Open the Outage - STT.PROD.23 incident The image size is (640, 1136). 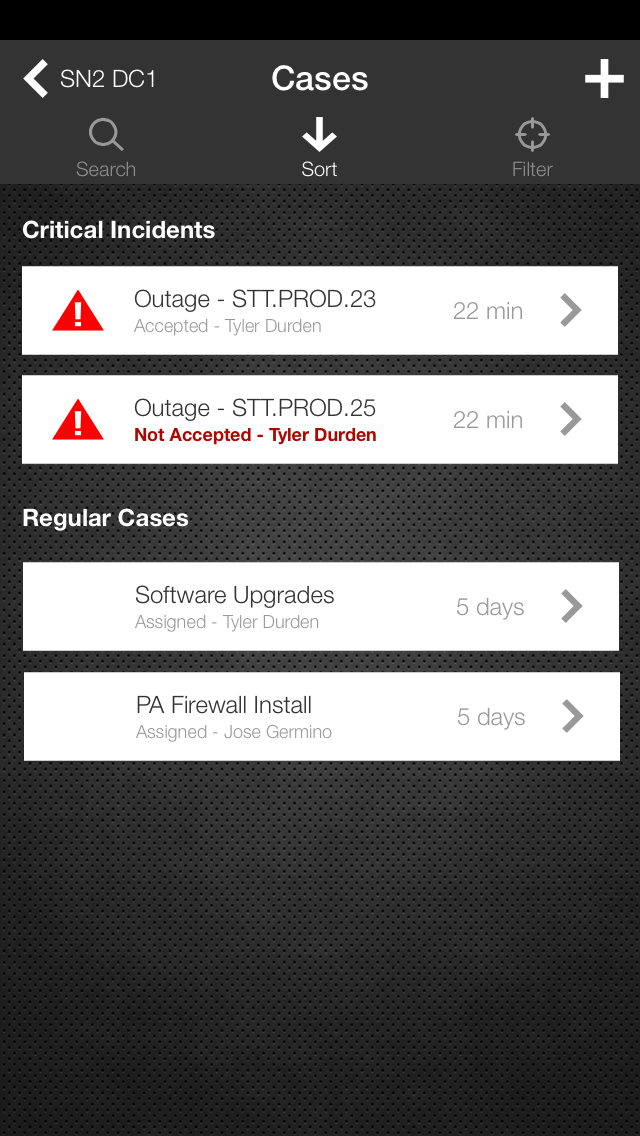pos(320,310)
